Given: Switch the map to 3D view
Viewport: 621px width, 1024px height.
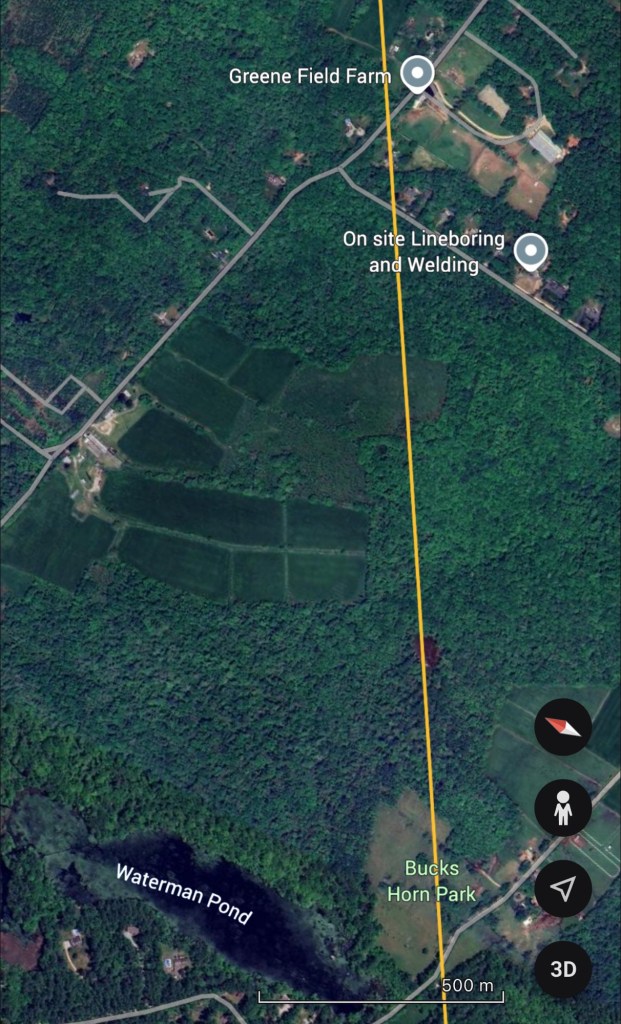Looking at the screenshot, I should [563, 969].
